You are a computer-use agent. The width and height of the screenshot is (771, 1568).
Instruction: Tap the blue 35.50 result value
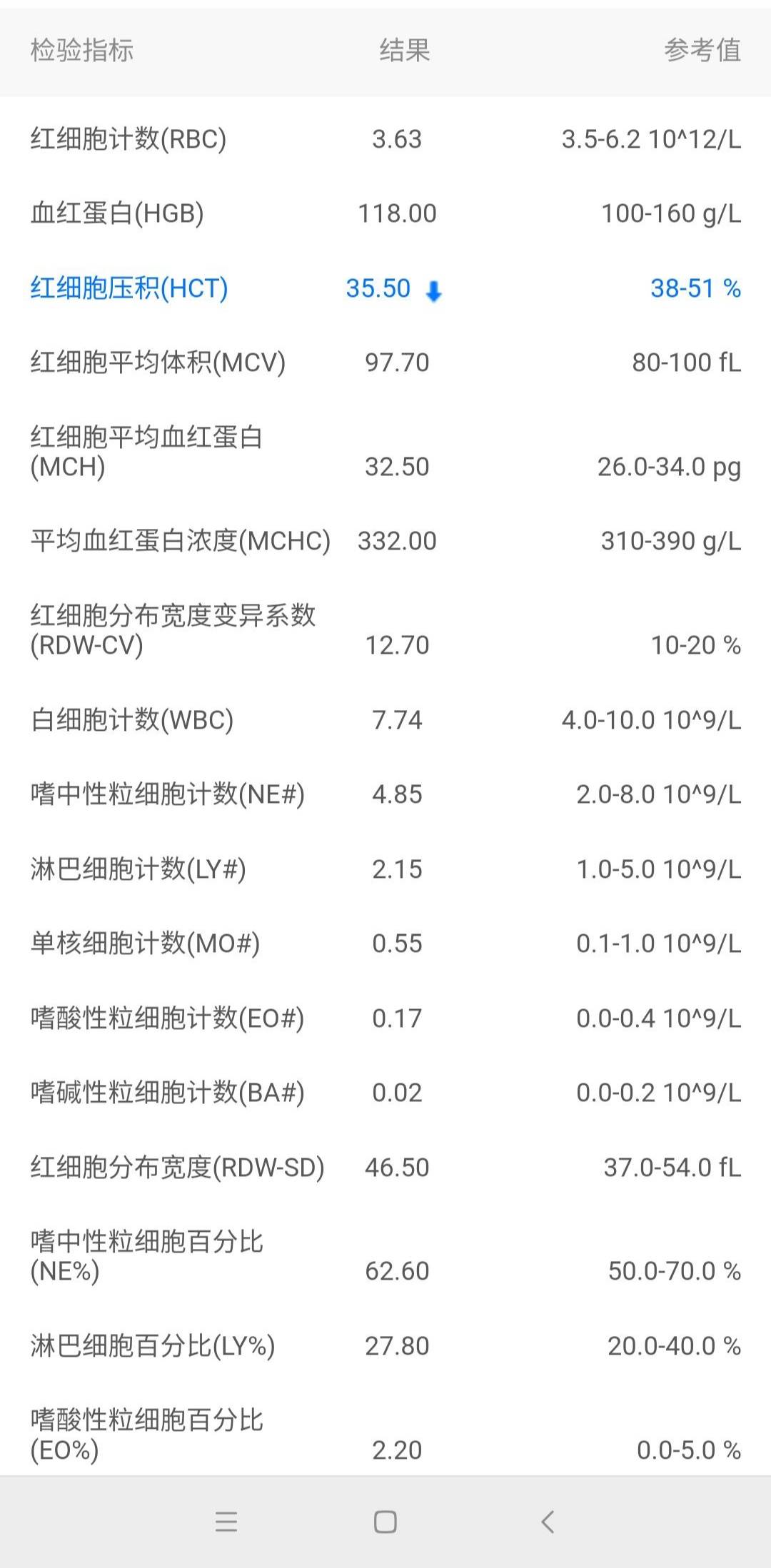[378, 288]
